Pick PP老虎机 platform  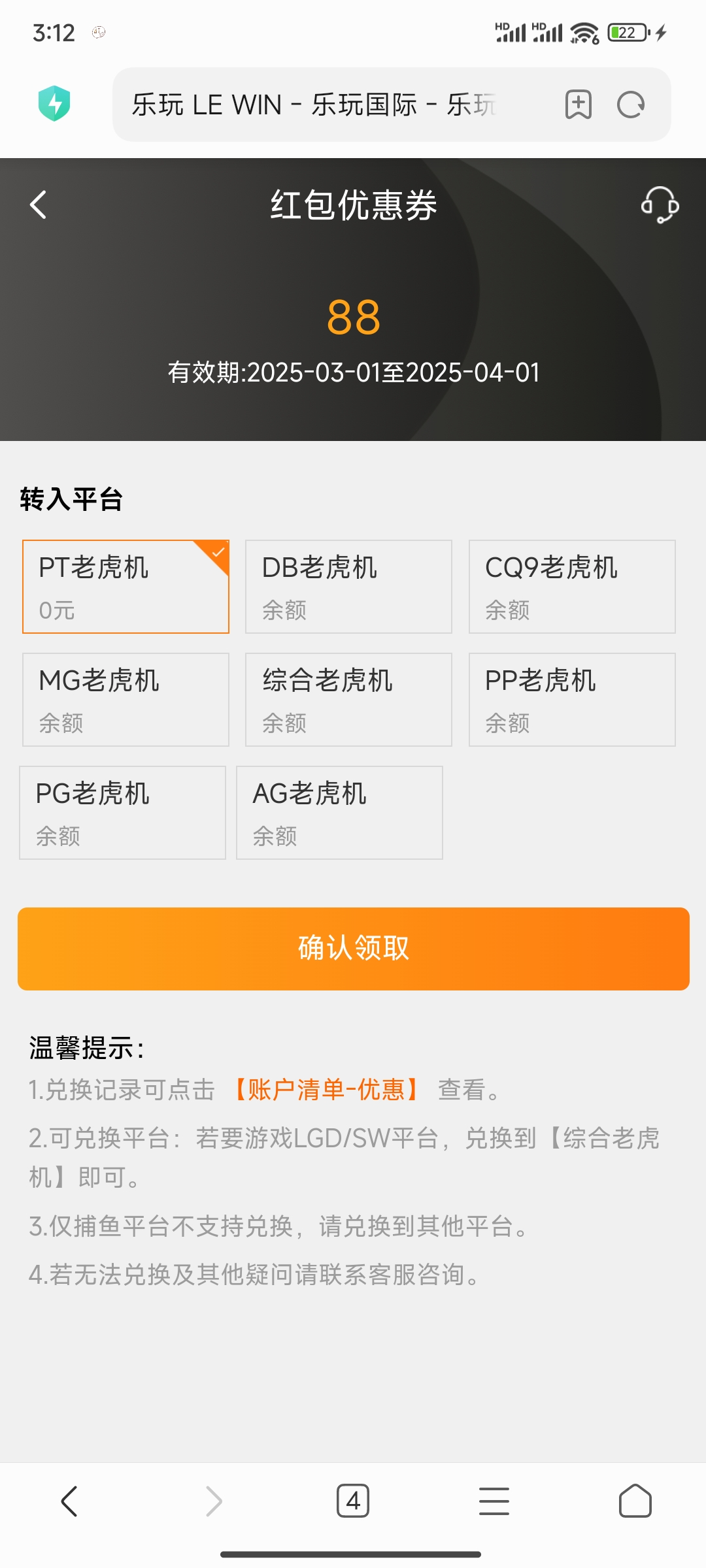point(572,700)
